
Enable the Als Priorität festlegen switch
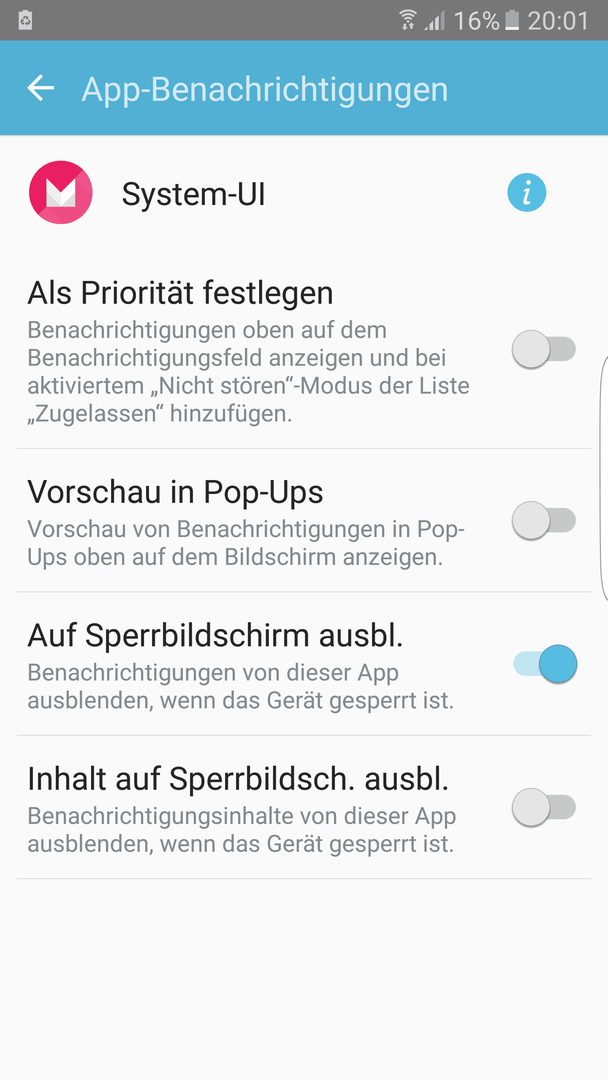coord(543,349)
